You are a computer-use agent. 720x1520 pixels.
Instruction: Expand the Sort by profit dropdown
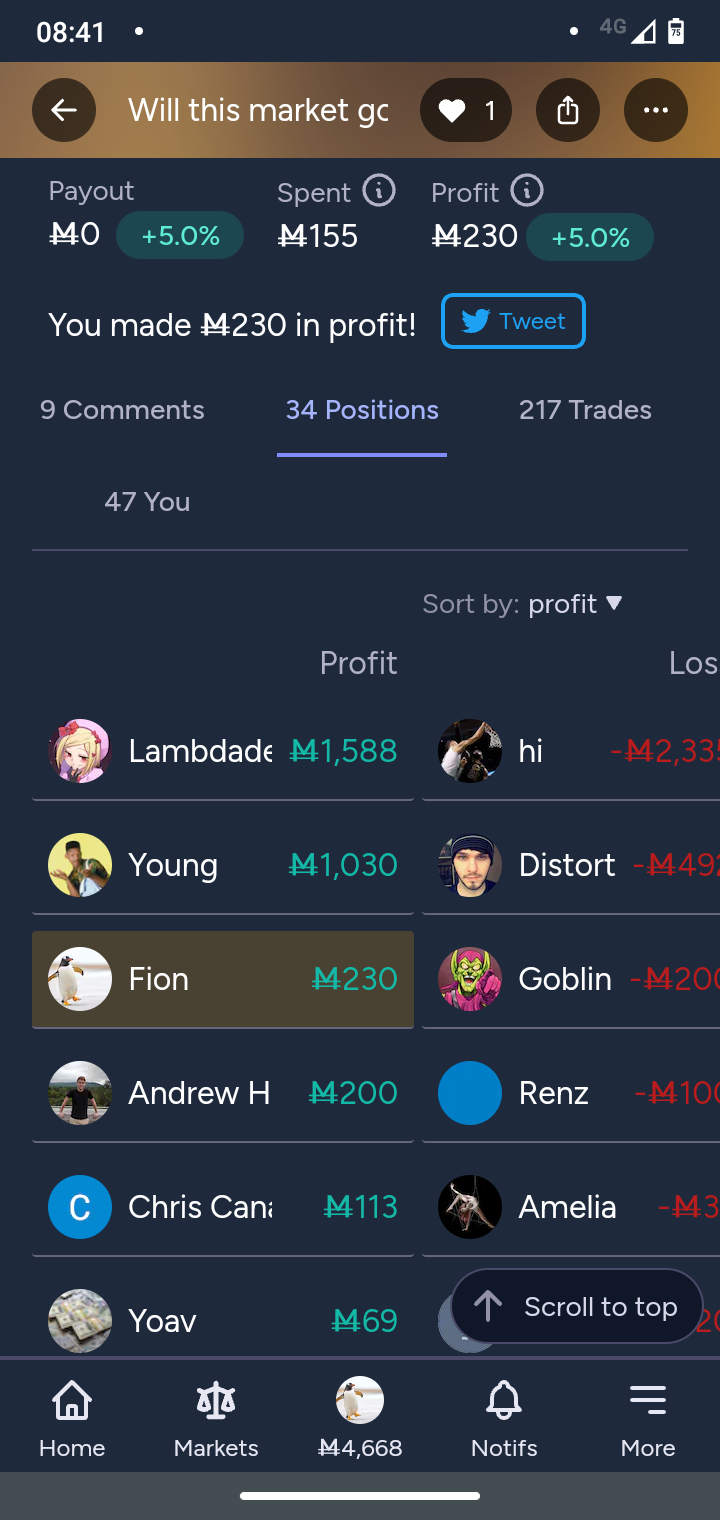click(x=572, y=604)
